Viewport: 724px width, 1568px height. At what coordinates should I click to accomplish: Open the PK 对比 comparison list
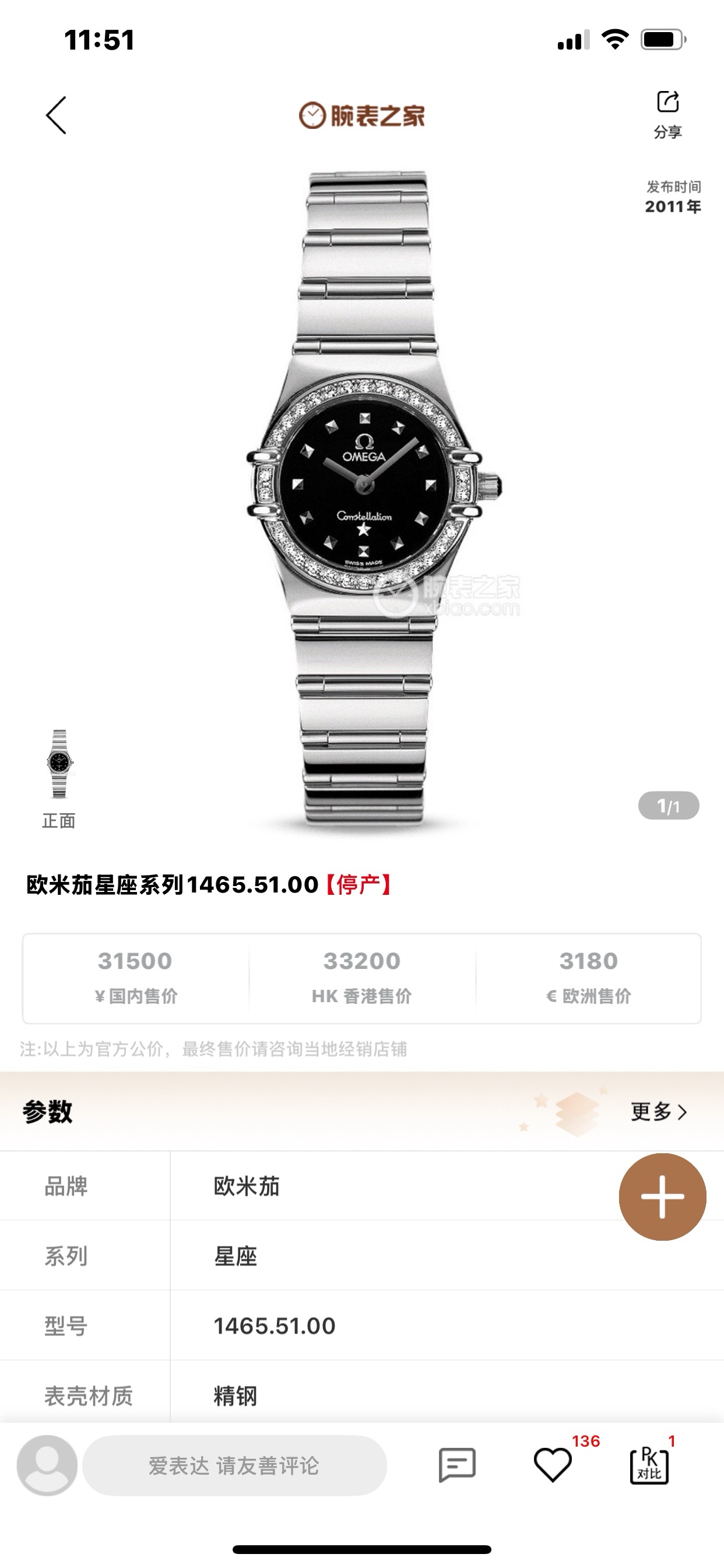[649, 1465]
